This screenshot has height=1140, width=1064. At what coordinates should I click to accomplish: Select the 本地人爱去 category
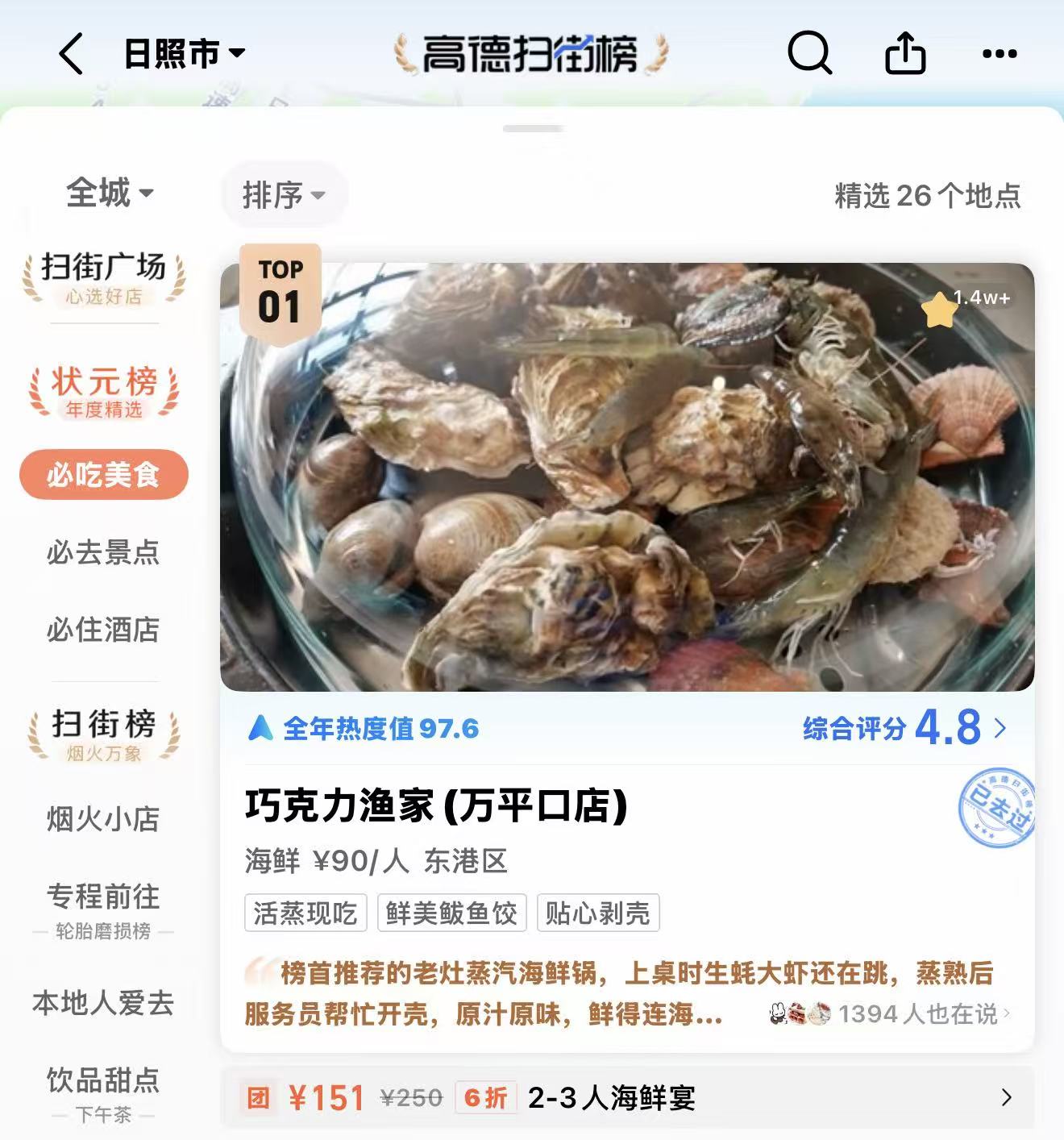coord(103,1003)
